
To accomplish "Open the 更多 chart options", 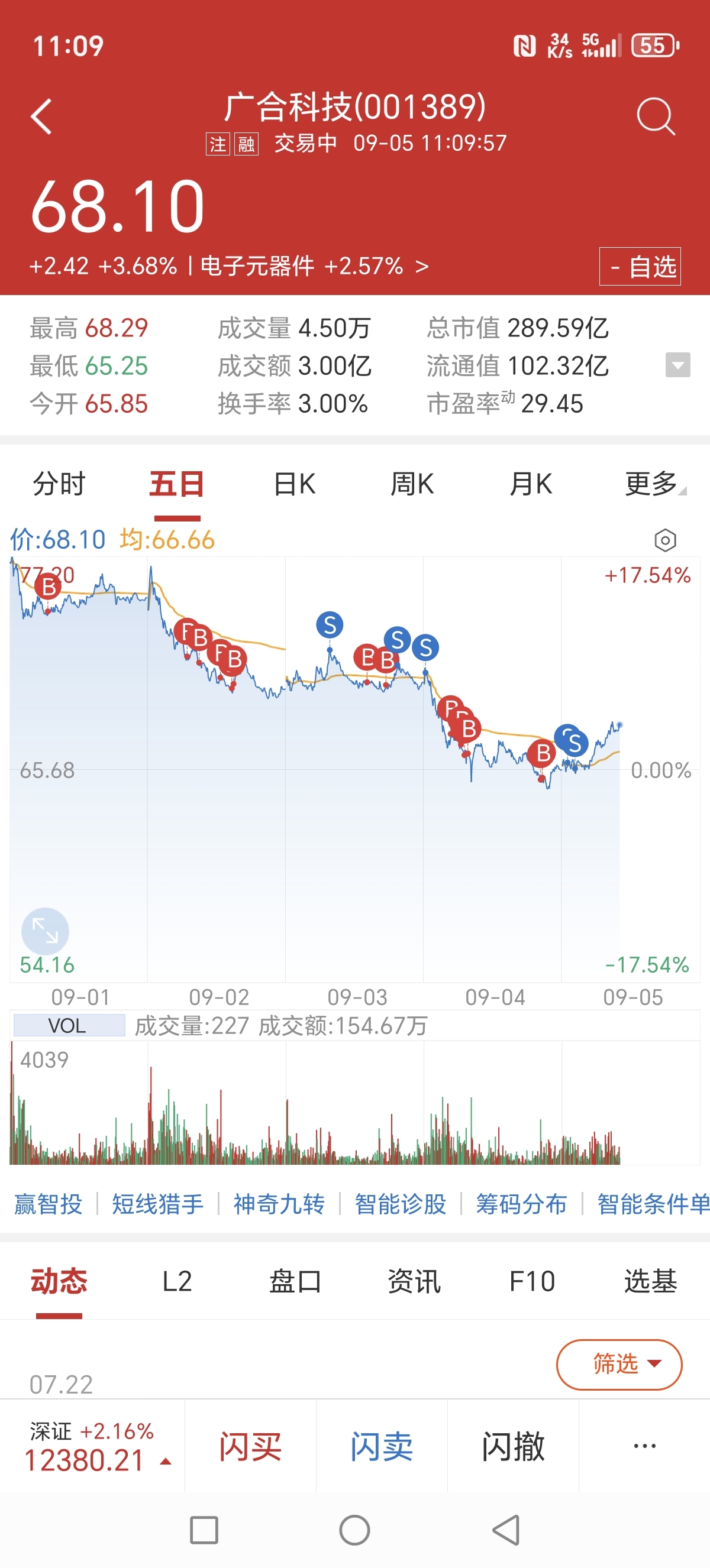I will (654, 484).
